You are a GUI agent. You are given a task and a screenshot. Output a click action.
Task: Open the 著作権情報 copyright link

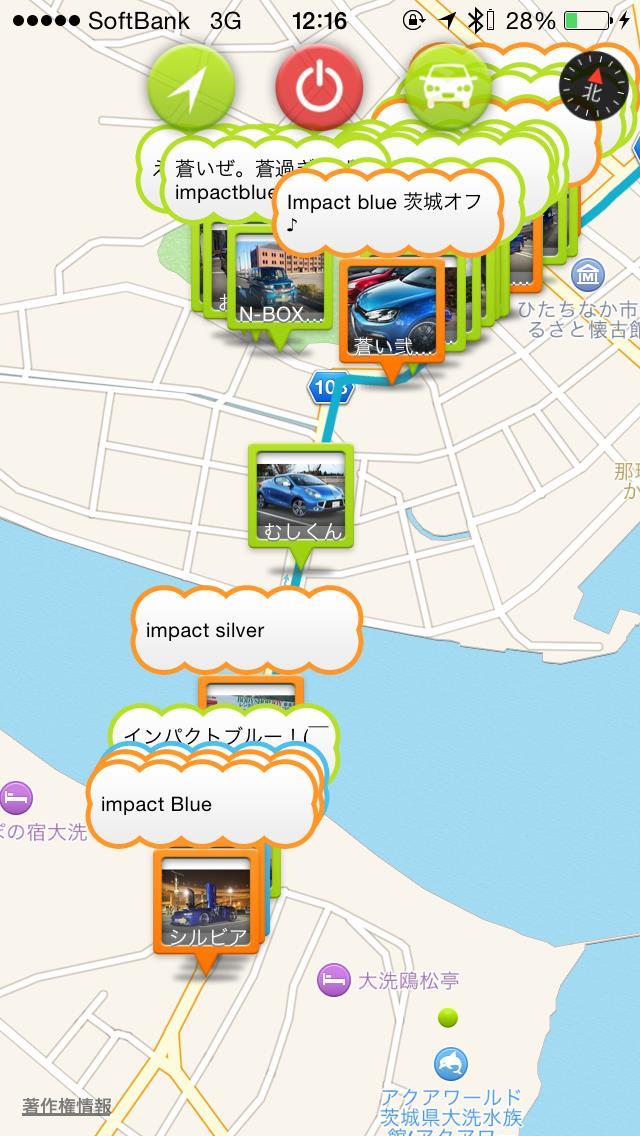tap(67, 1106)
